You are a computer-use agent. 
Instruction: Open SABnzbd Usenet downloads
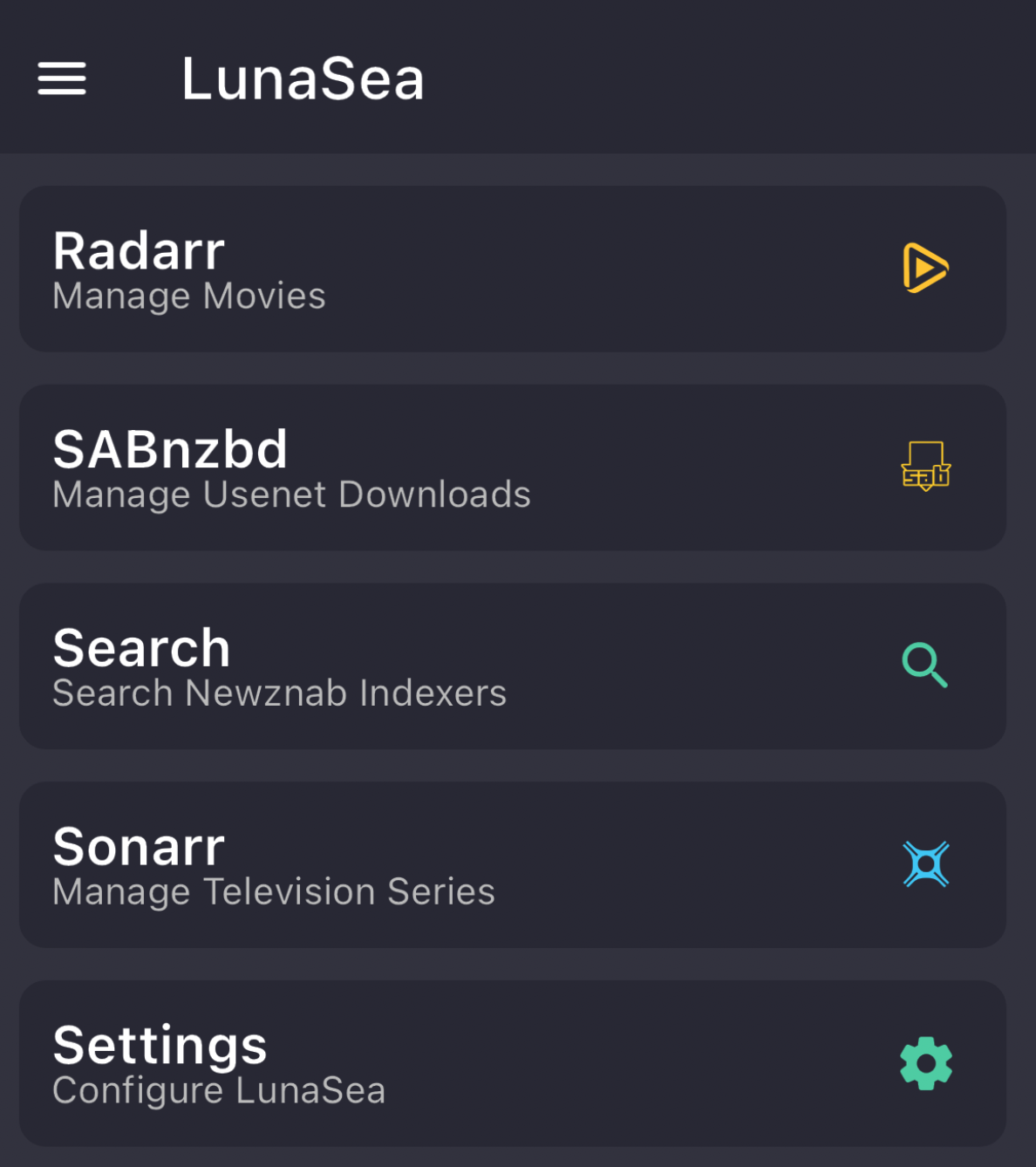click(513, 467)
